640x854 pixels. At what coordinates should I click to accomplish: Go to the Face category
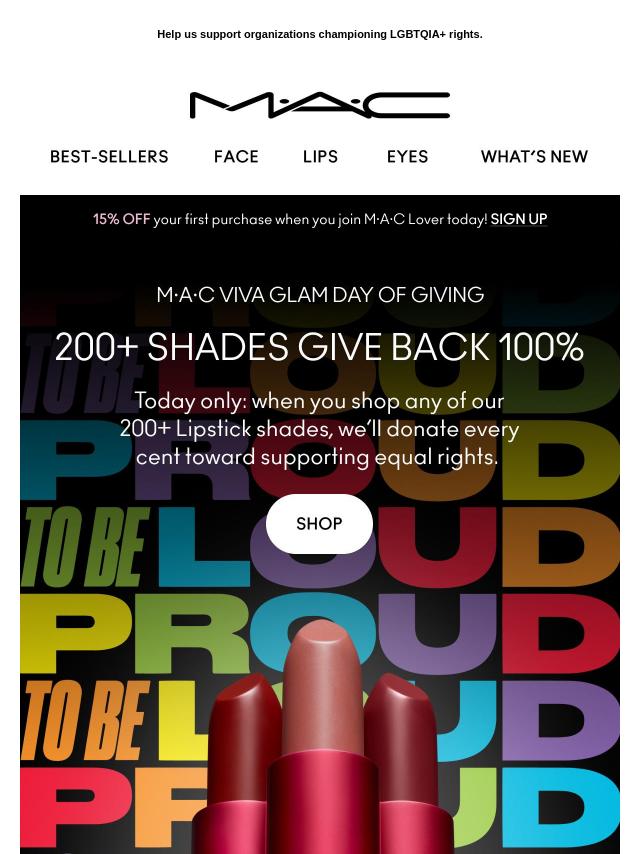[x=236, y=157]
